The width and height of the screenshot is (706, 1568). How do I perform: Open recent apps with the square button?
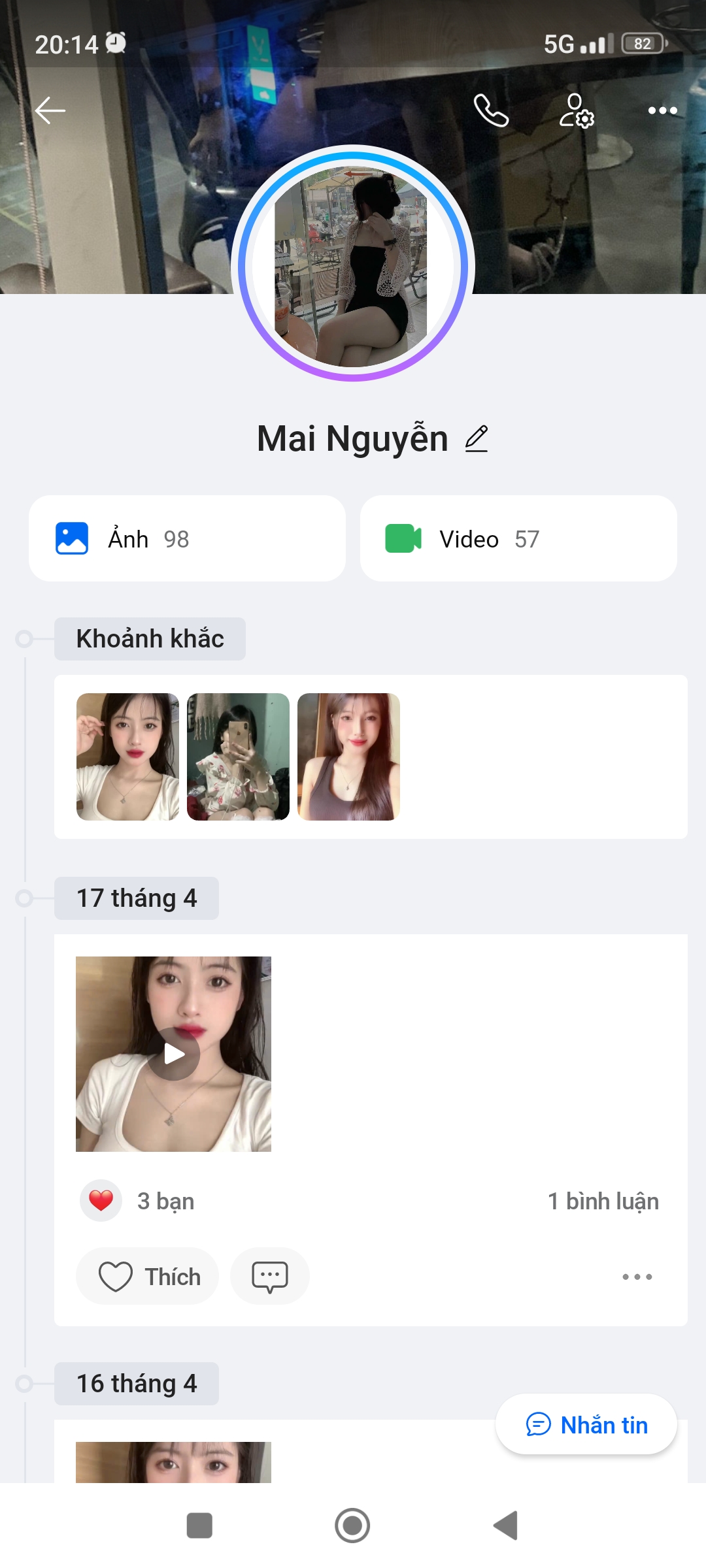point(199,1526)
